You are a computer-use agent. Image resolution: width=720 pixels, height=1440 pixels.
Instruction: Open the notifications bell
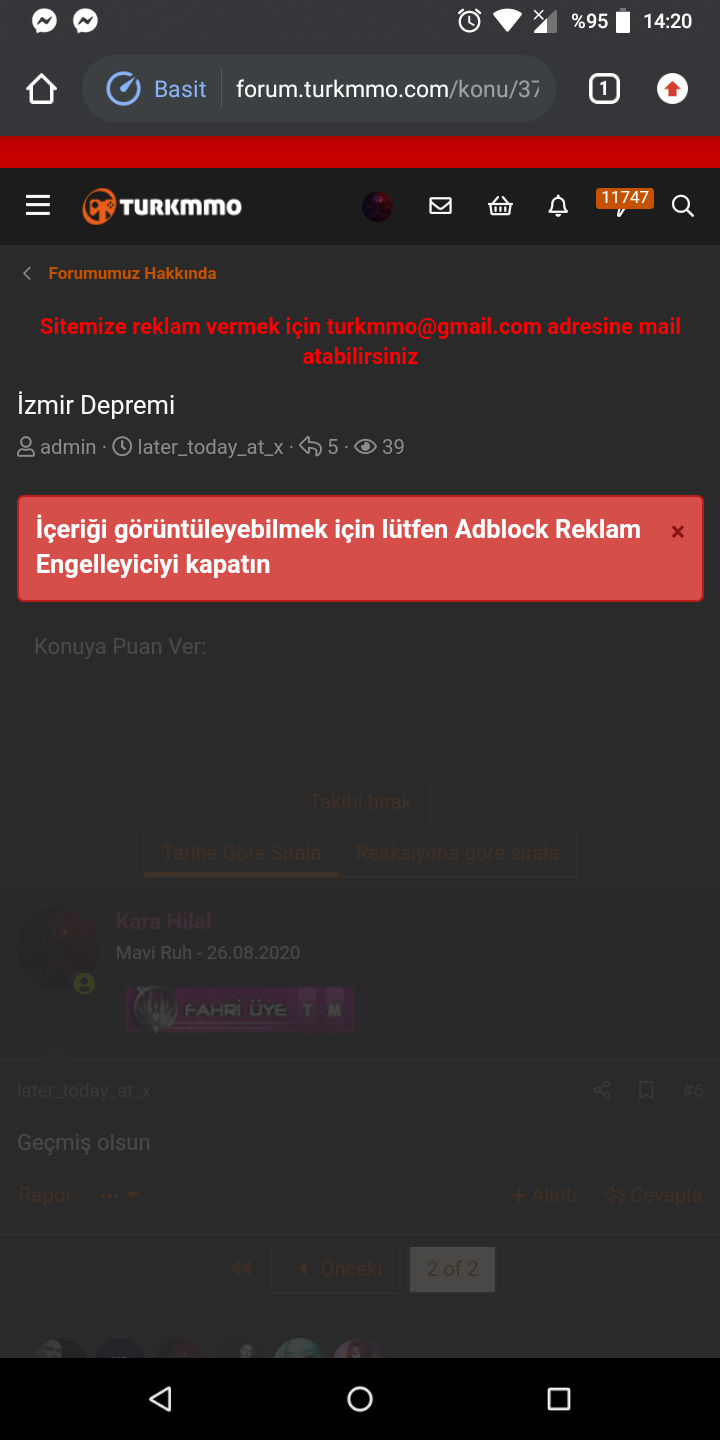(x=558, y=206)
